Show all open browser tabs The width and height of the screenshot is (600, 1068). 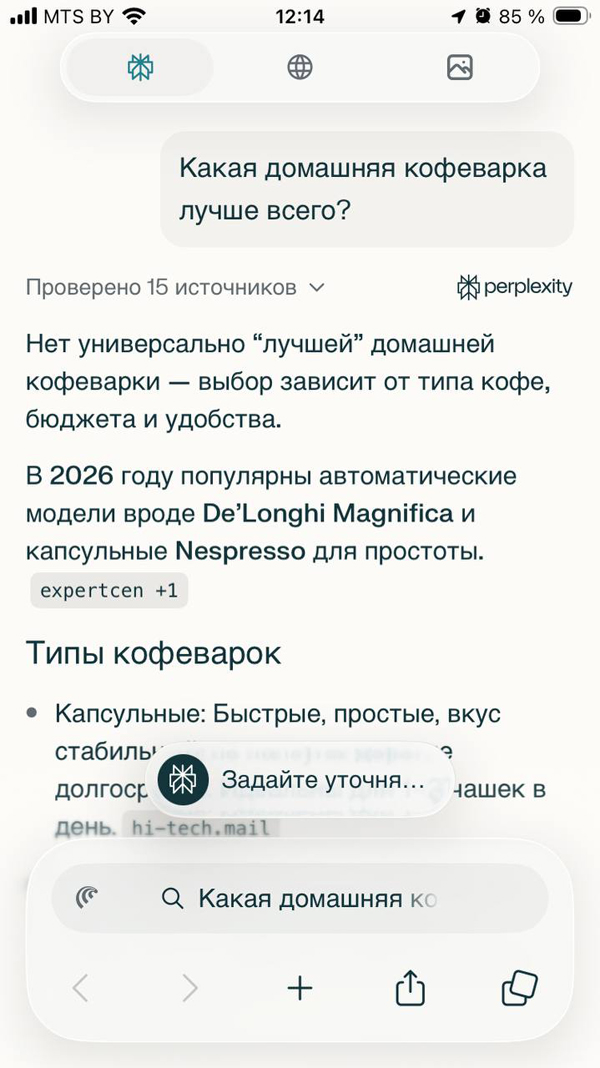[x=519, y=989]
